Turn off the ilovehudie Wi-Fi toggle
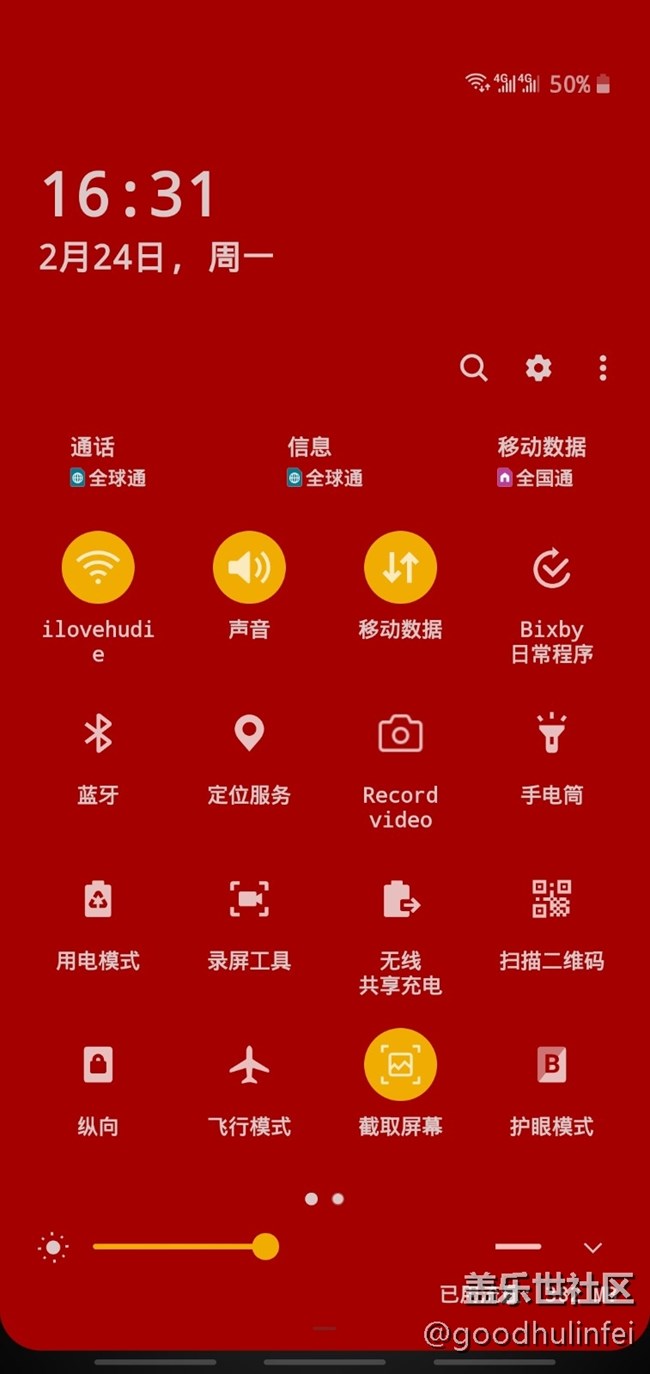650x1374 pixels. pyautogui.click(x=98, y=568)
